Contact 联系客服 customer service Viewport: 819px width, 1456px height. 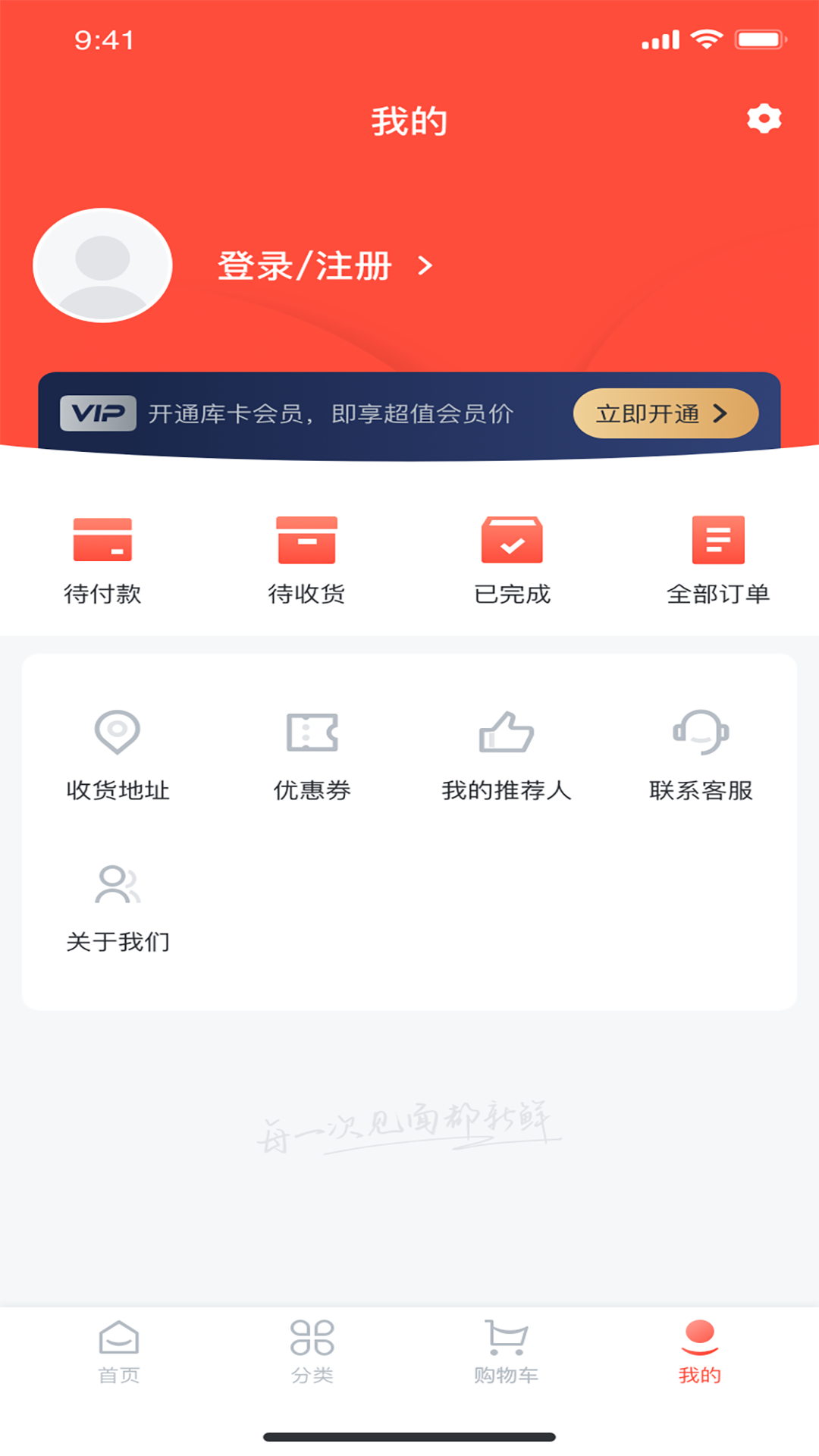pyautogui.click(x=701, y=755)
